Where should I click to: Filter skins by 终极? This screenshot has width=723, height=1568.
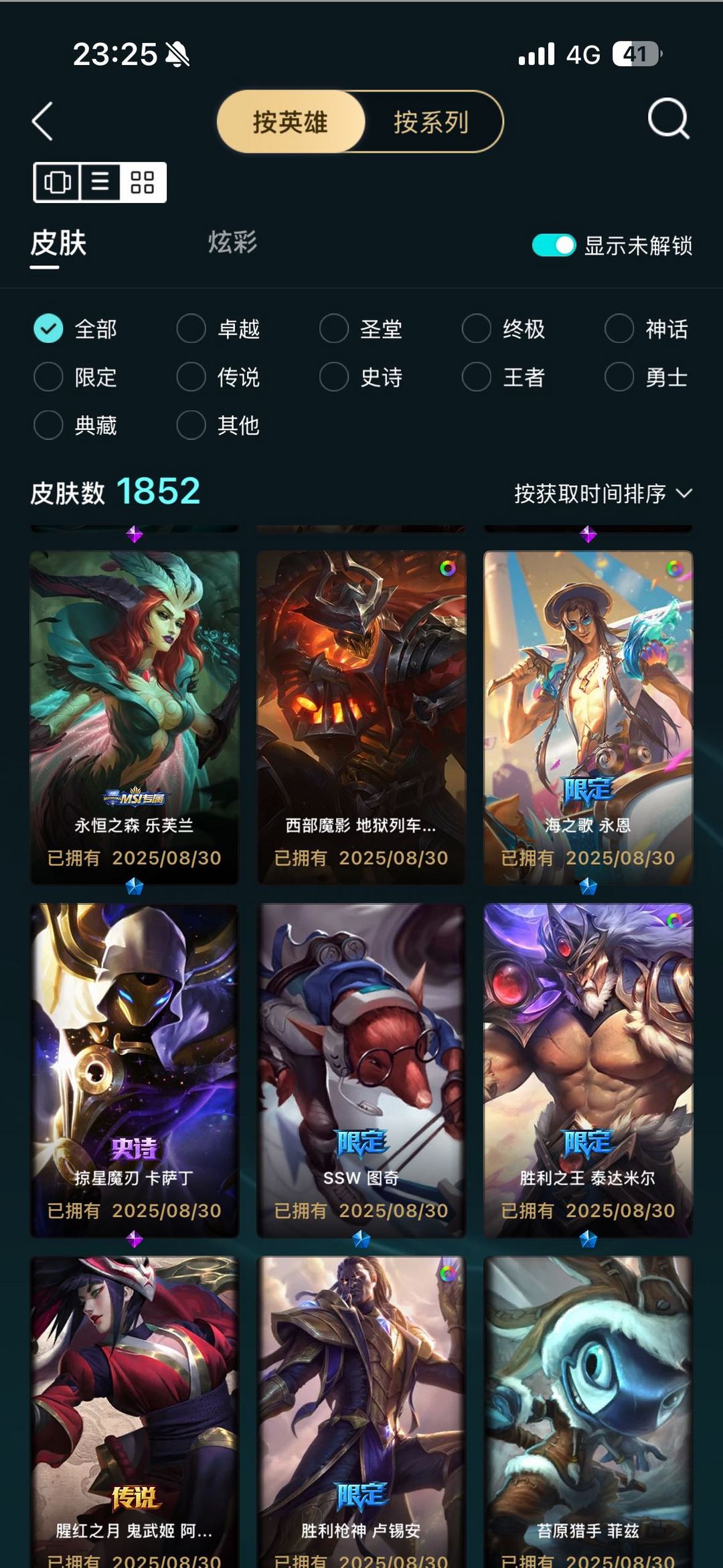(503, 329)
